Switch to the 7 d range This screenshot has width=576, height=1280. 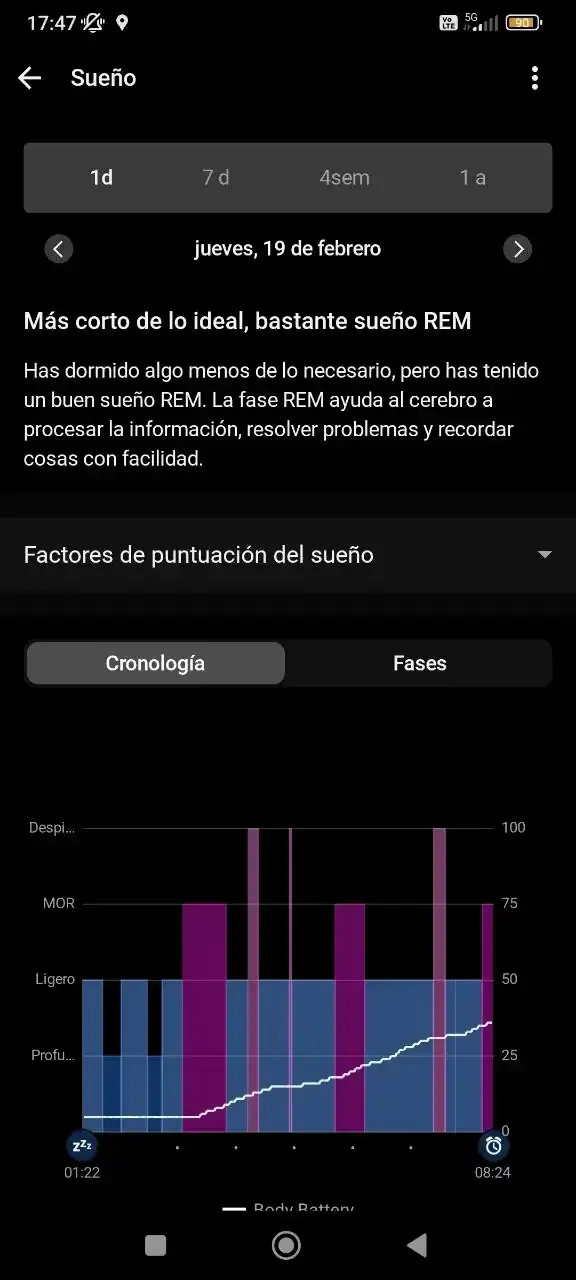coord(216,177)
